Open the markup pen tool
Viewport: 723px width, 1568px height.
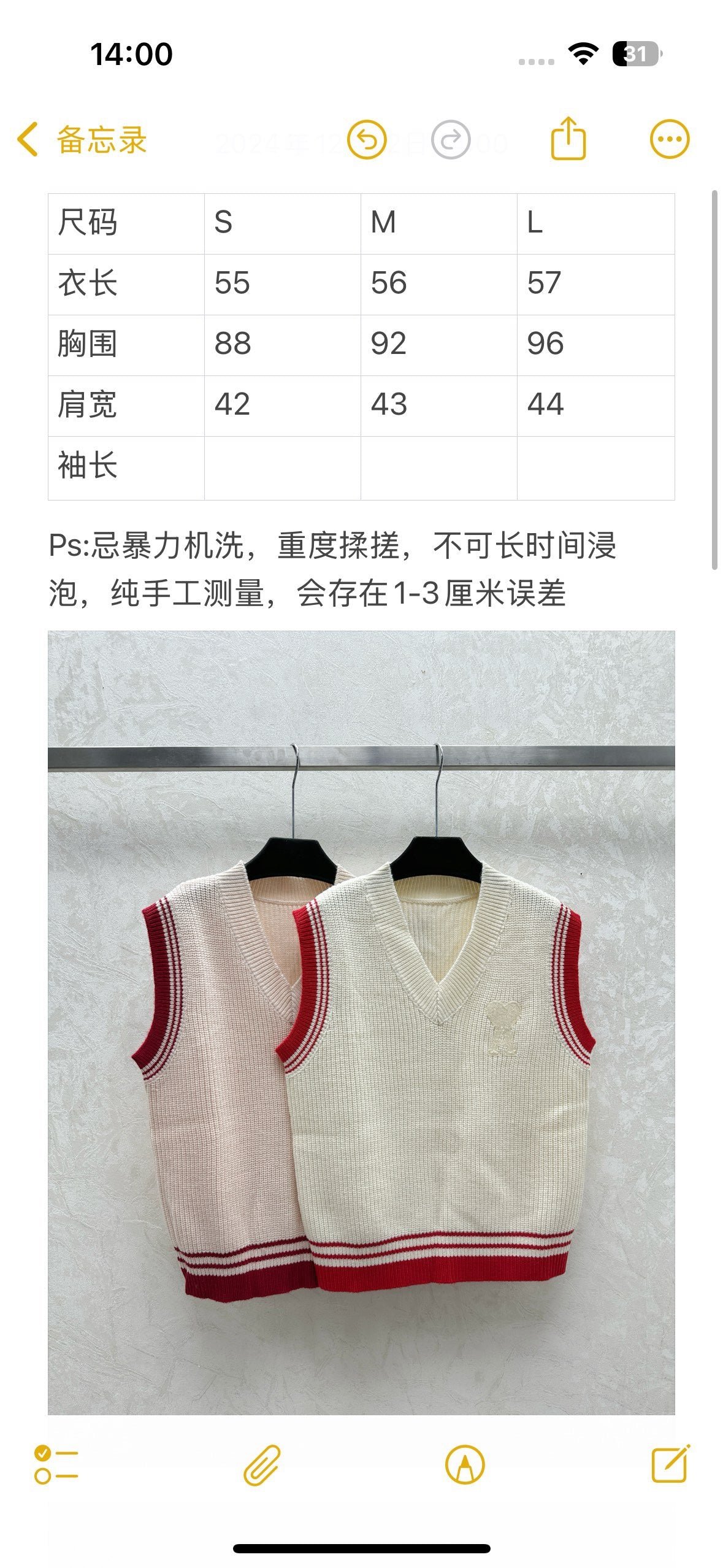[x=465, y=1464]
